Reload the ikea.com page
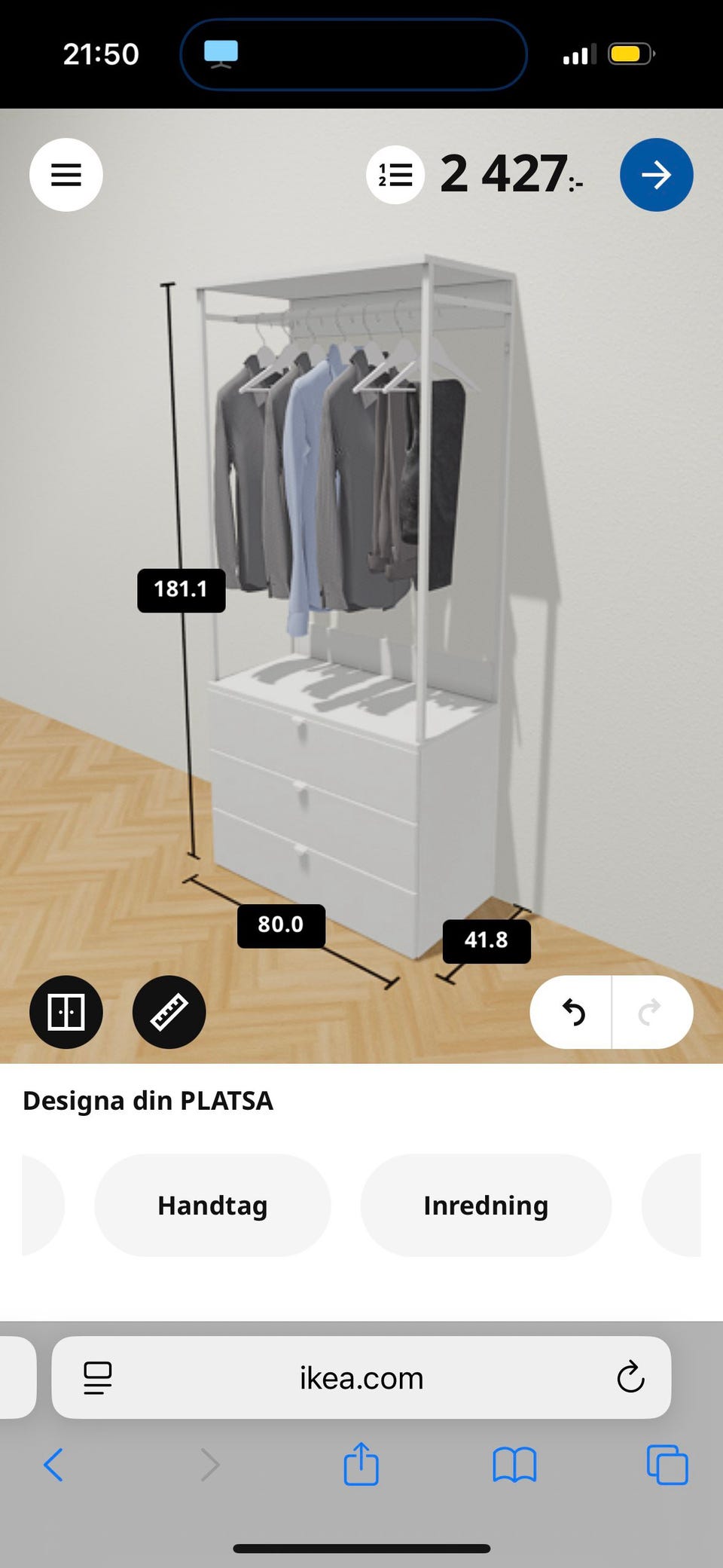723x1568 pixels. pyautogui.click(x=630, y=1377)
